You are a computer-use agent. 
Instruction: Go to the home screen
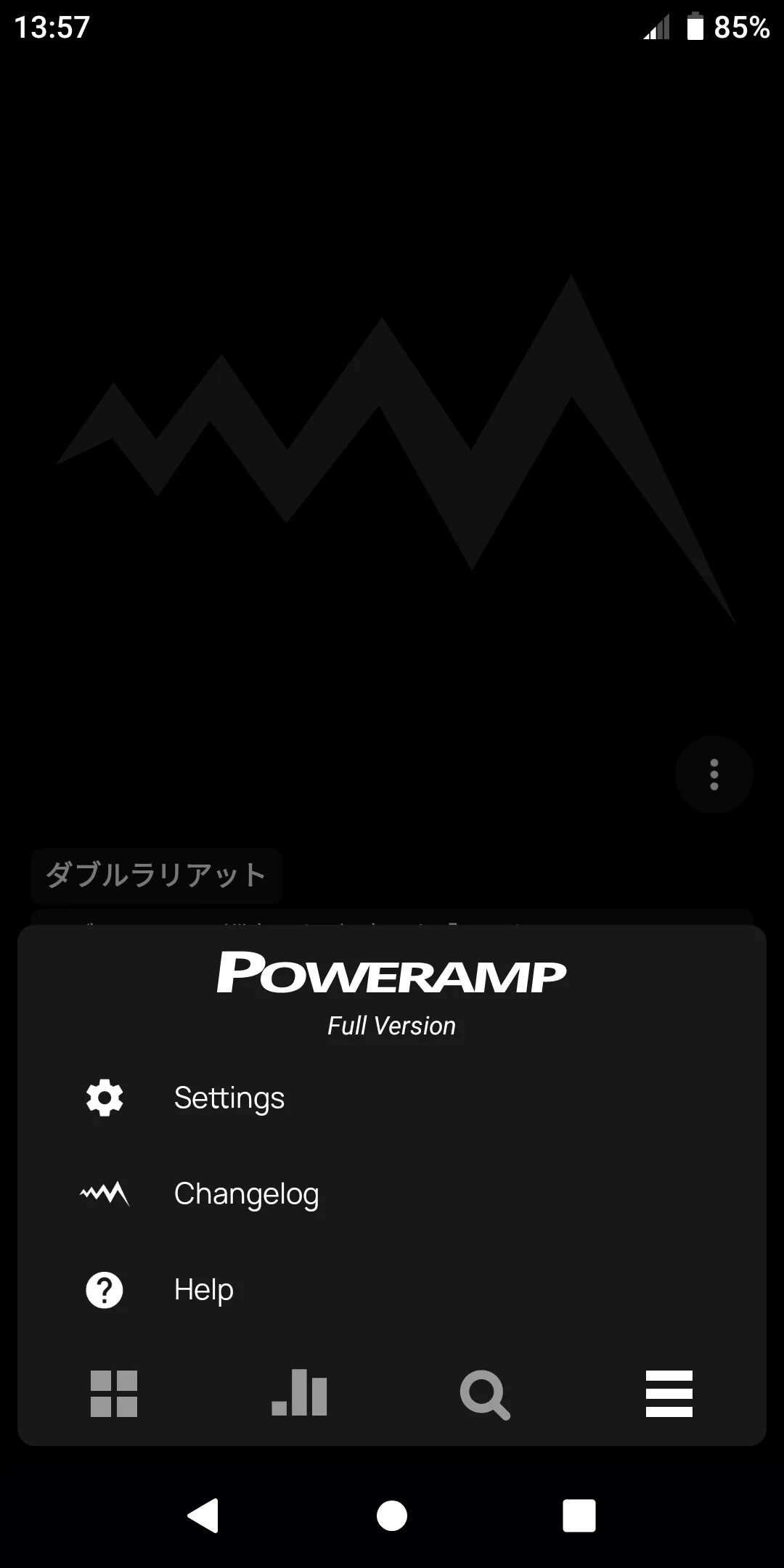pos(392,1516)
